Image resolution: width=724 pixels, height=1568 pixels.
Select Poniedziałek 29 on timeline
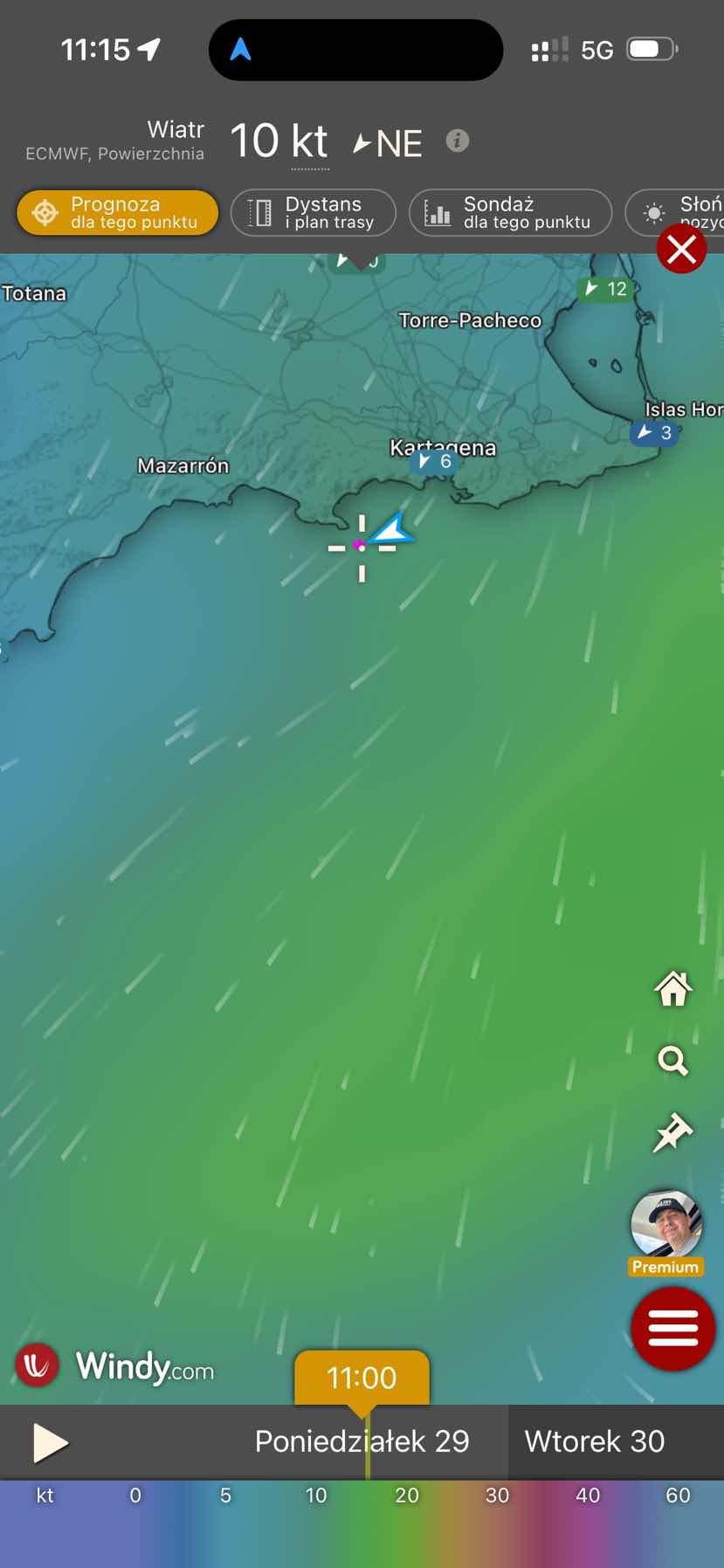coord(362,1441)
